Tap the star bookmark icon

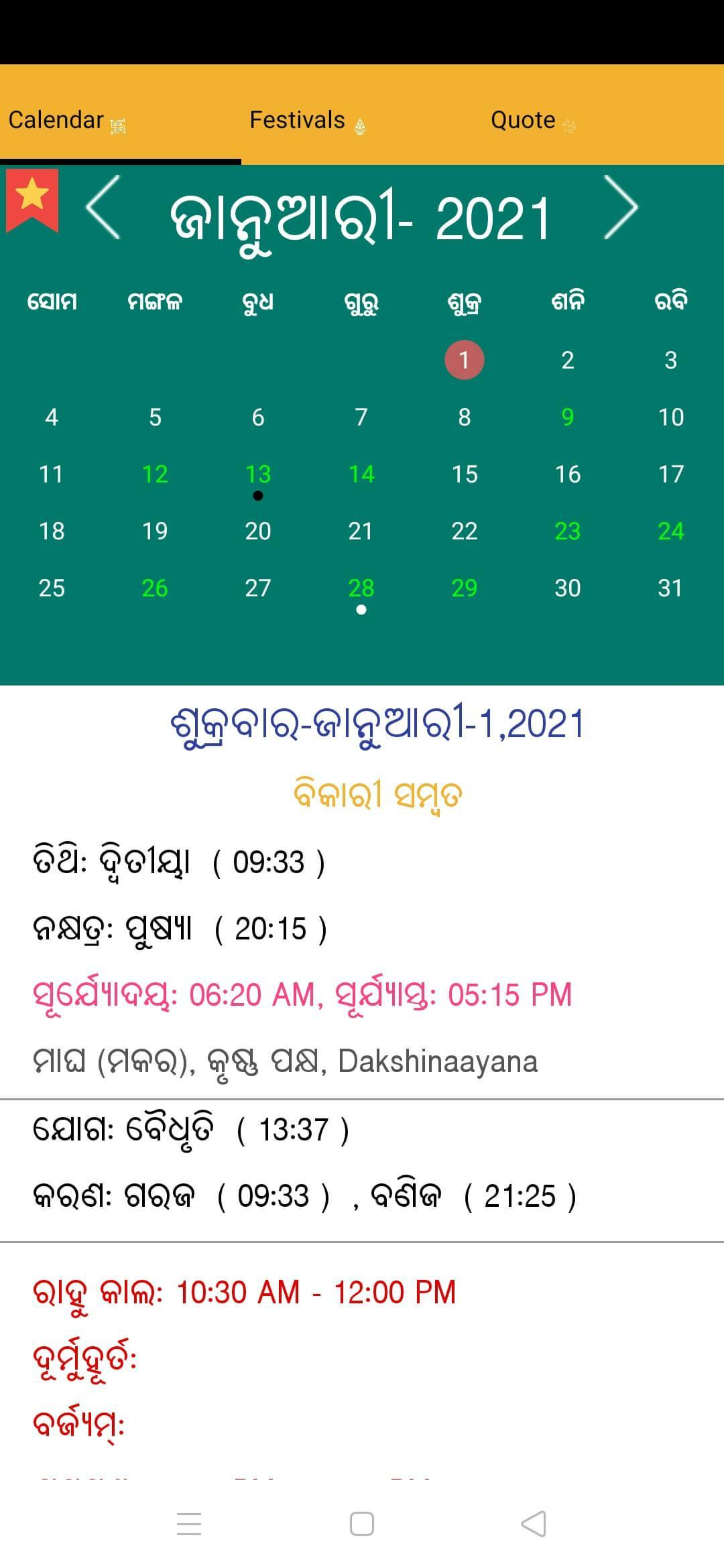pyautogui.click(x=32, y=200)
